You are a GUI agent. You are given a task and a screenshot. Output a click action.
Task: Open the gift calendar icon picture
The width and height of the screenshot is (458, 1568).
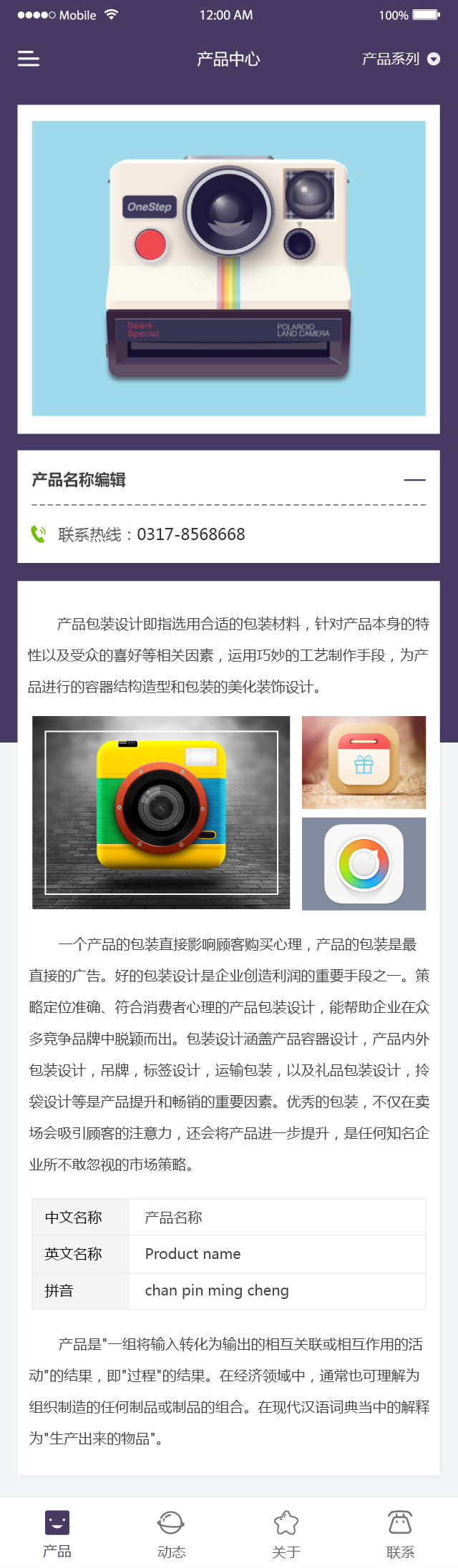(x=364, y=763)
